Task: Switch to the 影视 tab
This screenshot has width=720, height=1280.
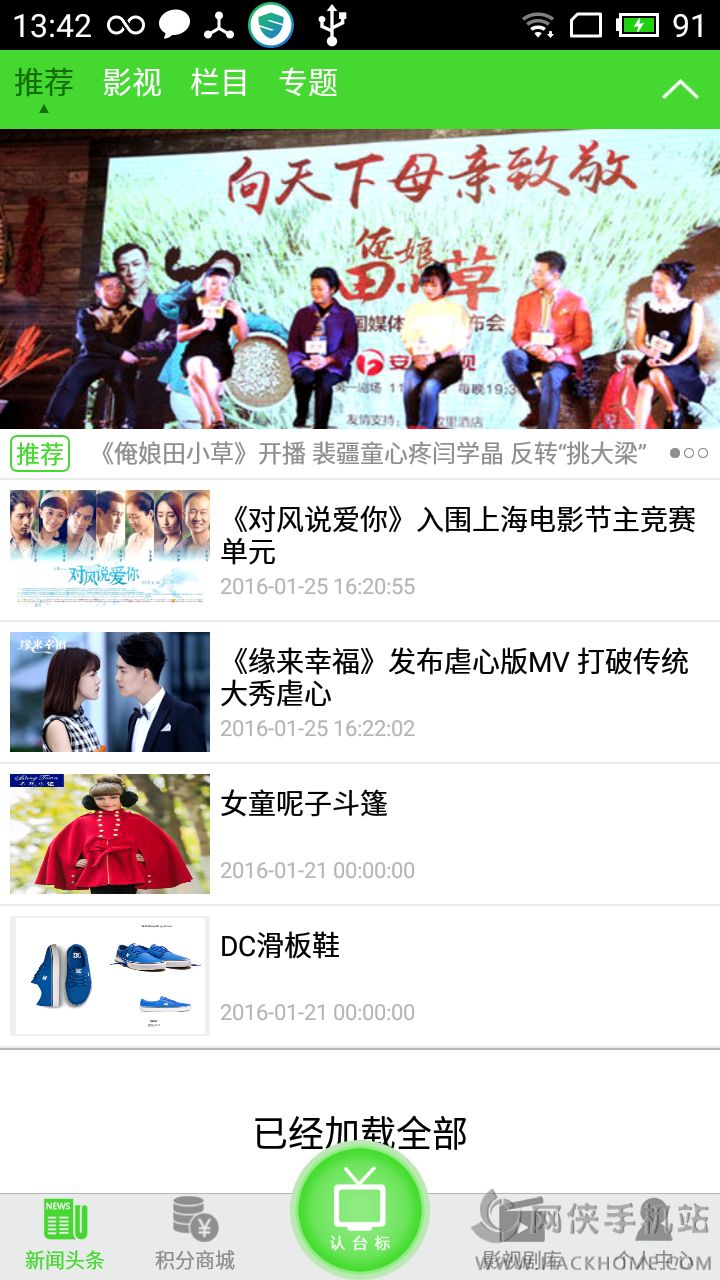Action: 132,83
